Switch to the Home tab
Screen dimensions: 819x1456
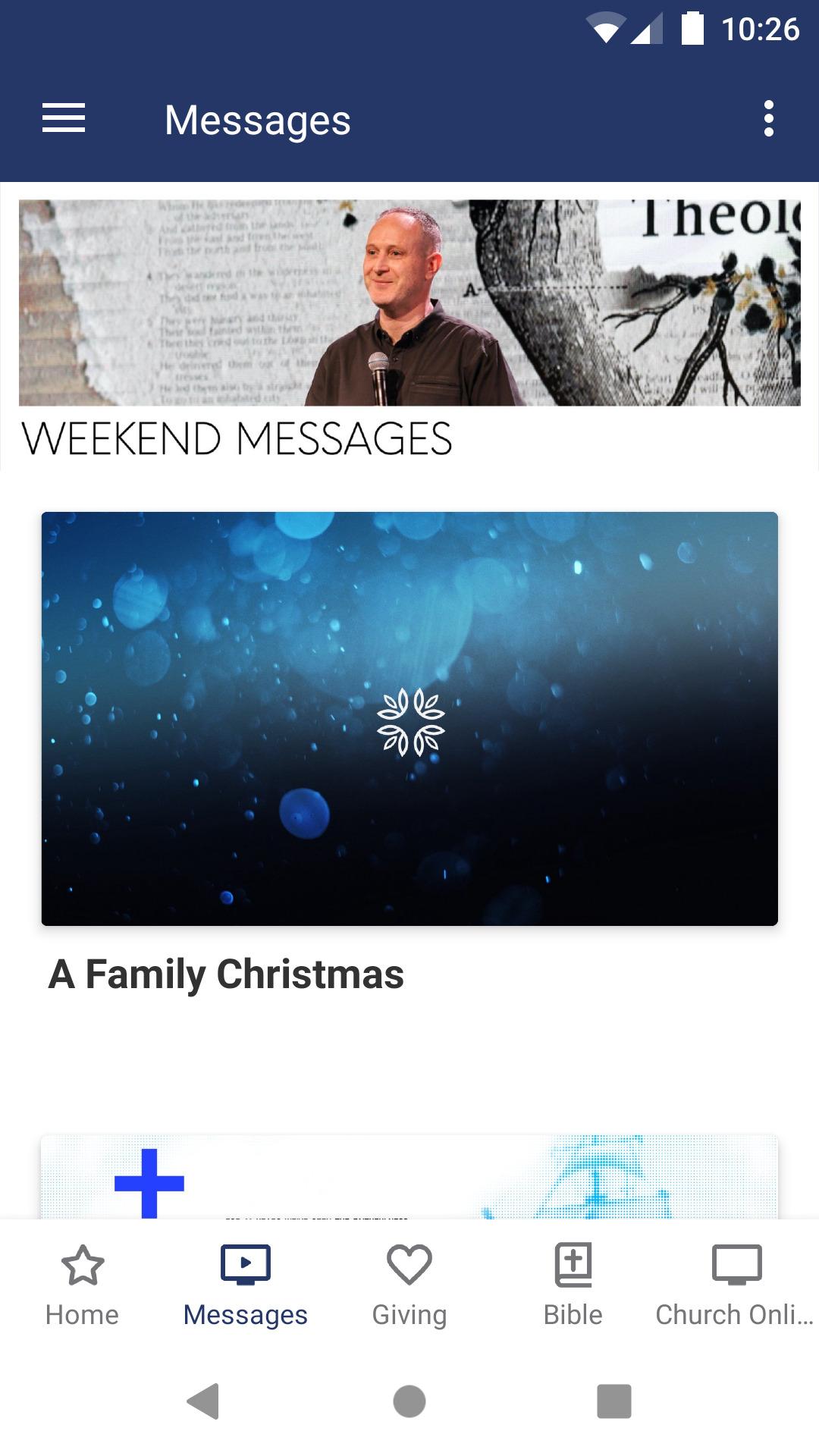[x=82, y=1286]
